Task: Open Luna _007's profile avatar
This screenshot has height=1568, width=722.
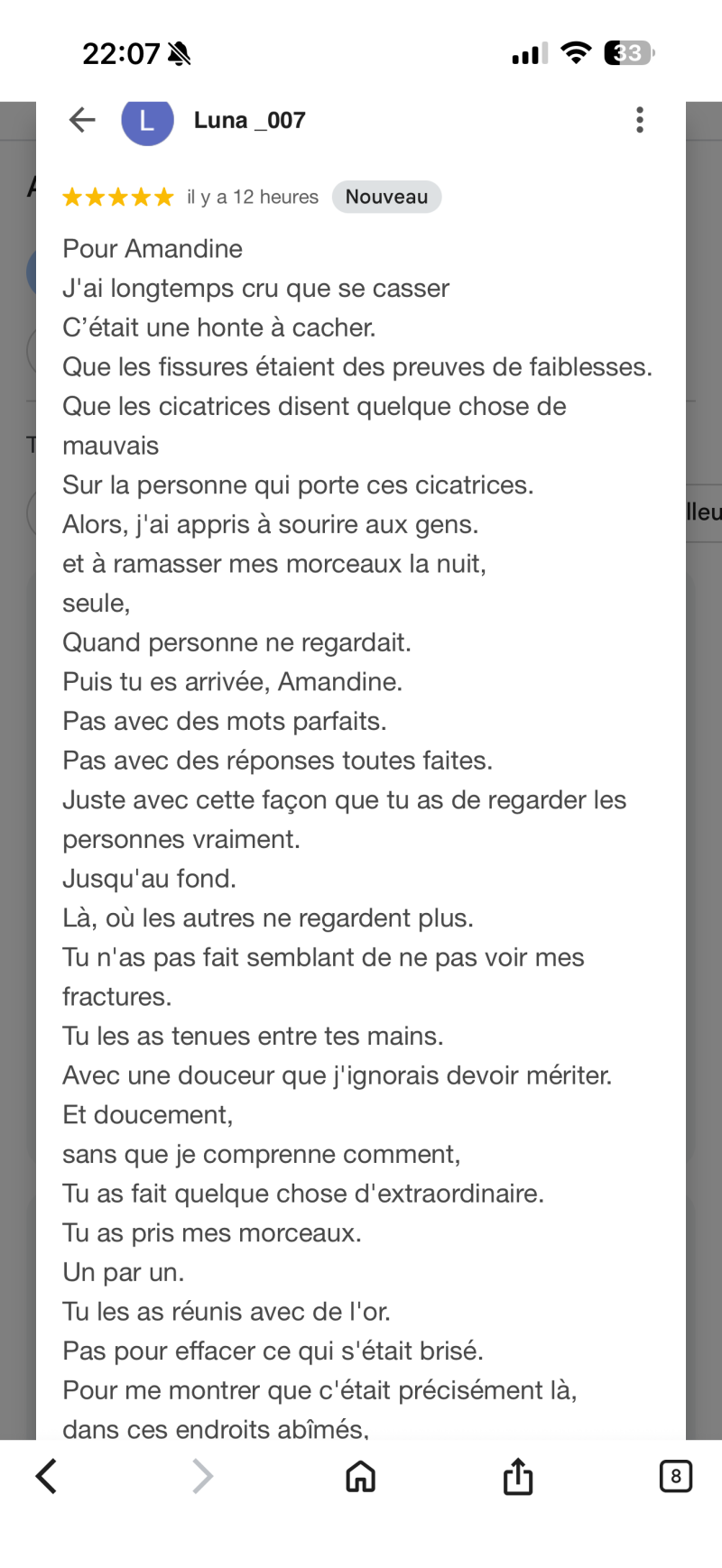Action: 147,121
